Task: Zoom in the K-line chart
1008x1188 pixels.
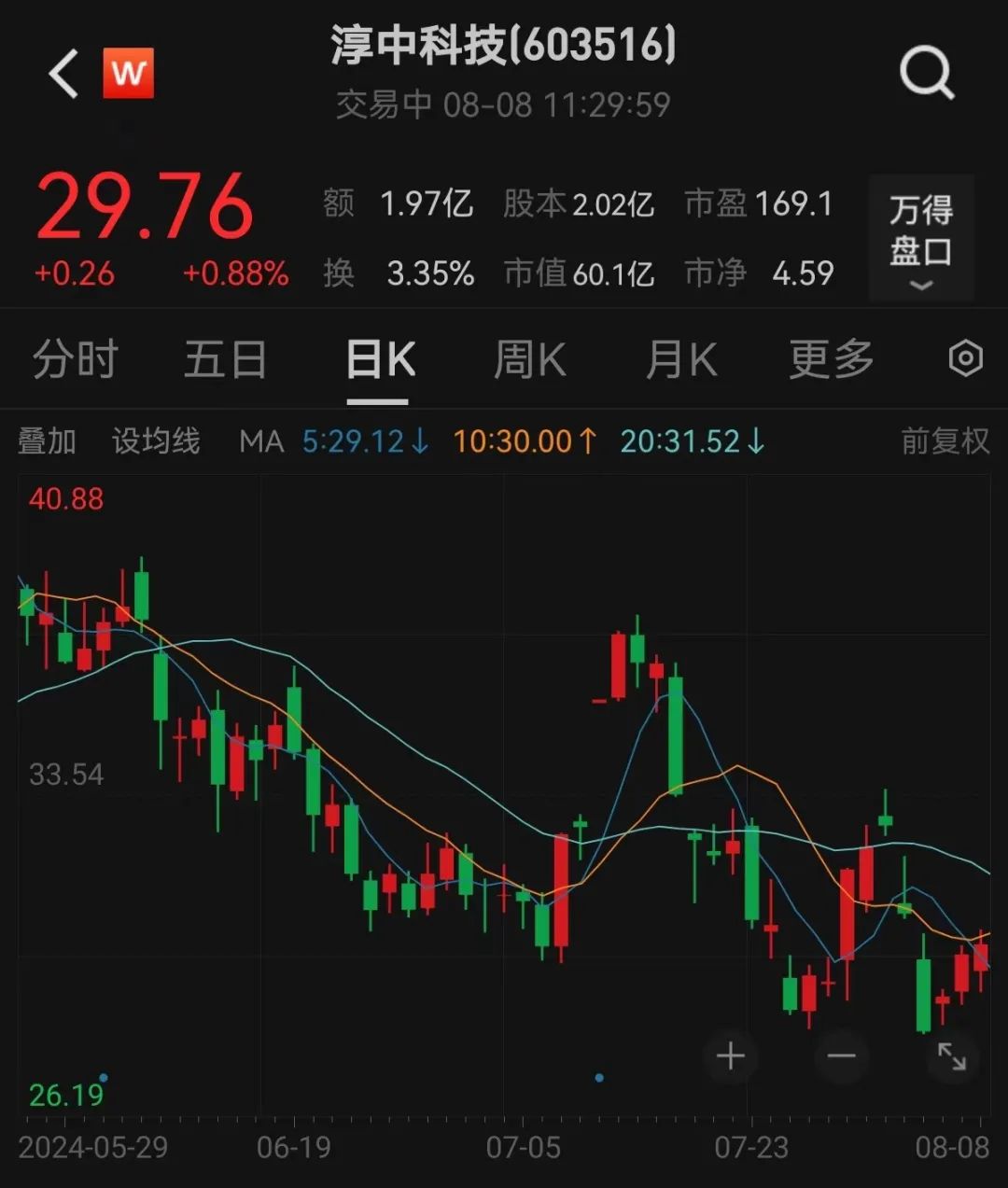Action: (730, 1056)
